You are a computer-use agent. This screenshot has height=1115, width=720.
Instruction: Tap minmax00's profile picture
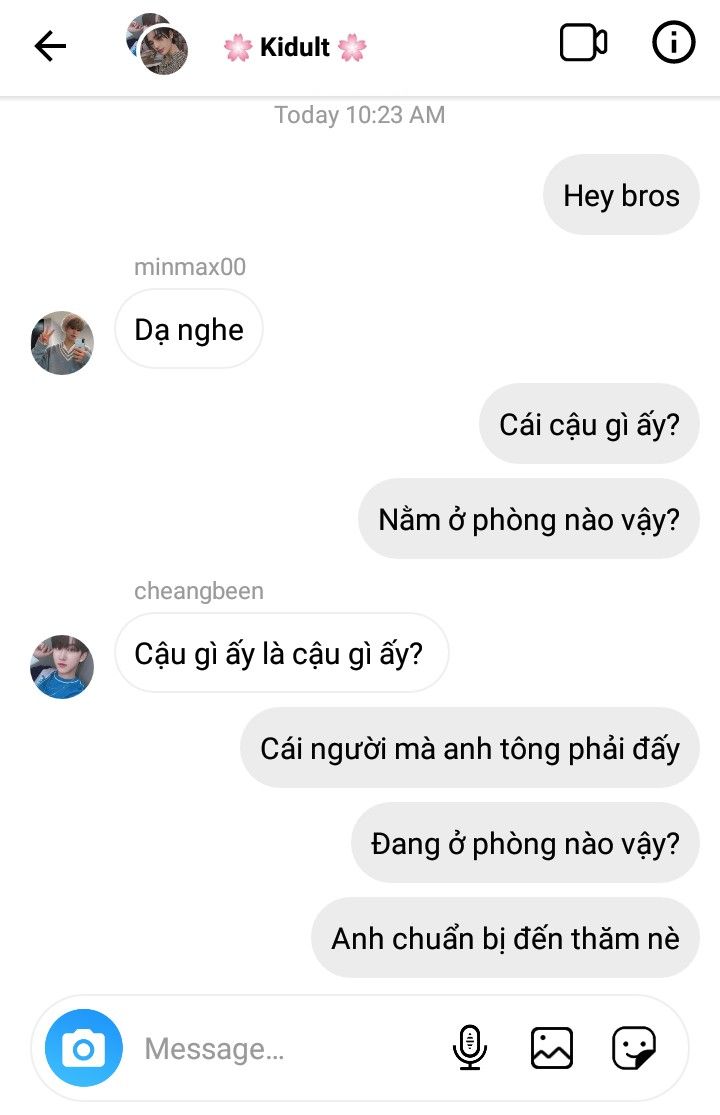(62, 343)
